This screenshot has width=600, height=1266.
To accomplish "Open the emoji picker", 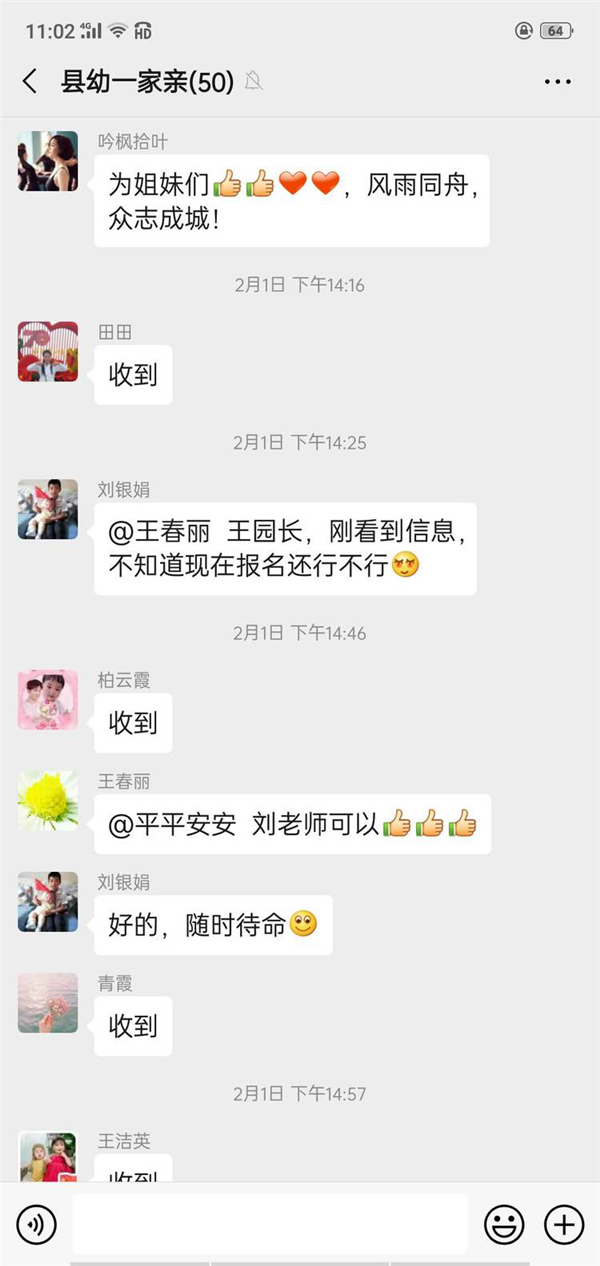I will 504,1223.
